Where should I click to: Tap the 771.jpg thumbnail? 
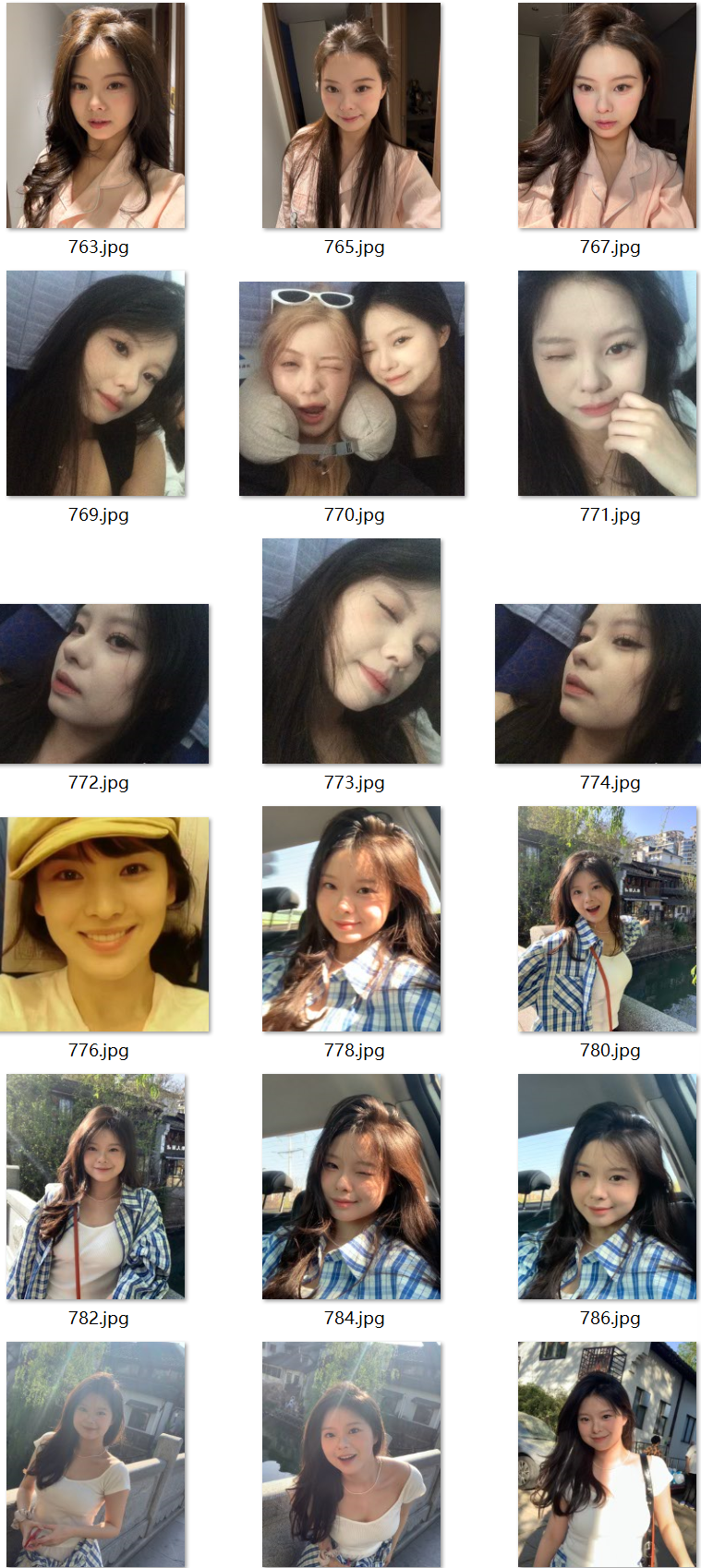[607, 383]
